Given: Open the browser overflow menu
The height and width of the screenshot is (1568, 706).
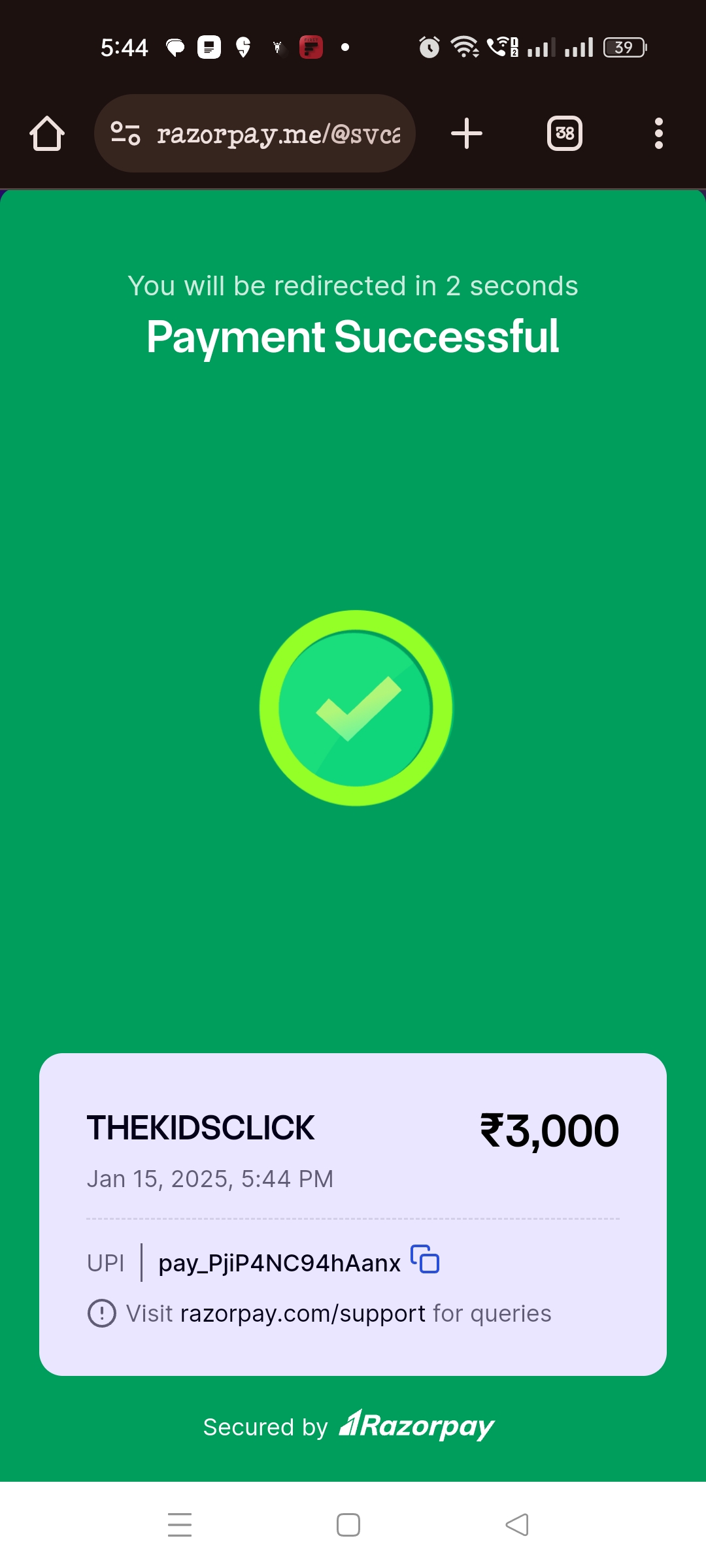Looking at the screenshot, I should click(658, 134).
